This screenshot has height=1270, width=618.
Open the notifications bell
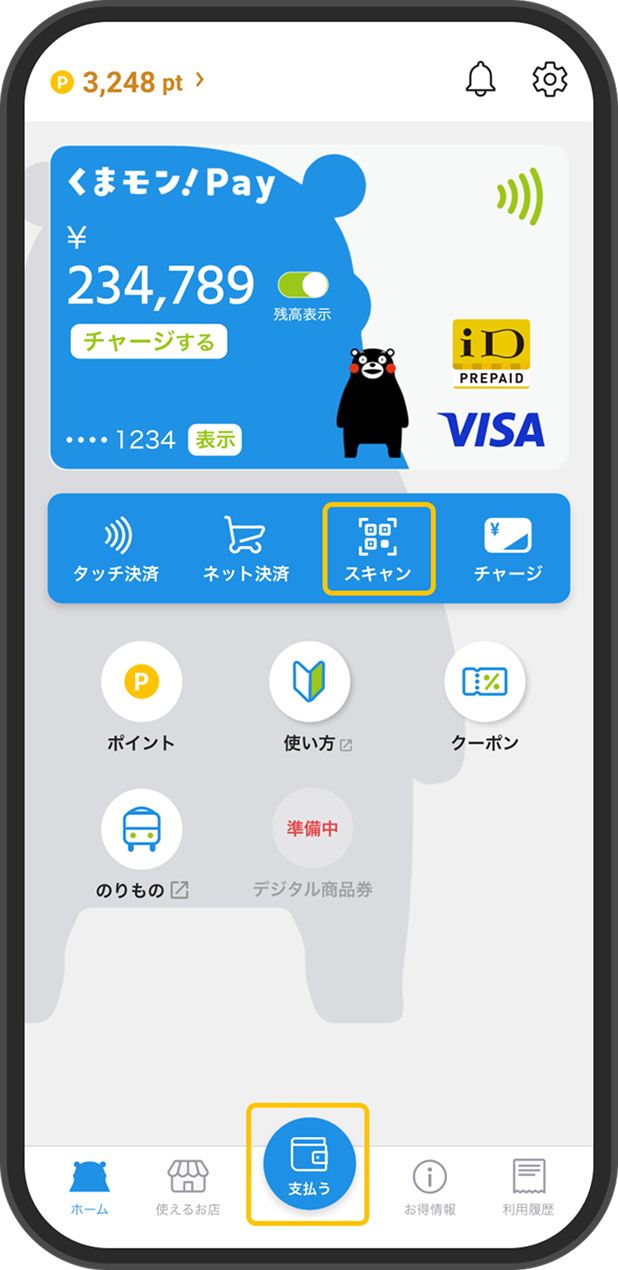click(x=481, y=80)
